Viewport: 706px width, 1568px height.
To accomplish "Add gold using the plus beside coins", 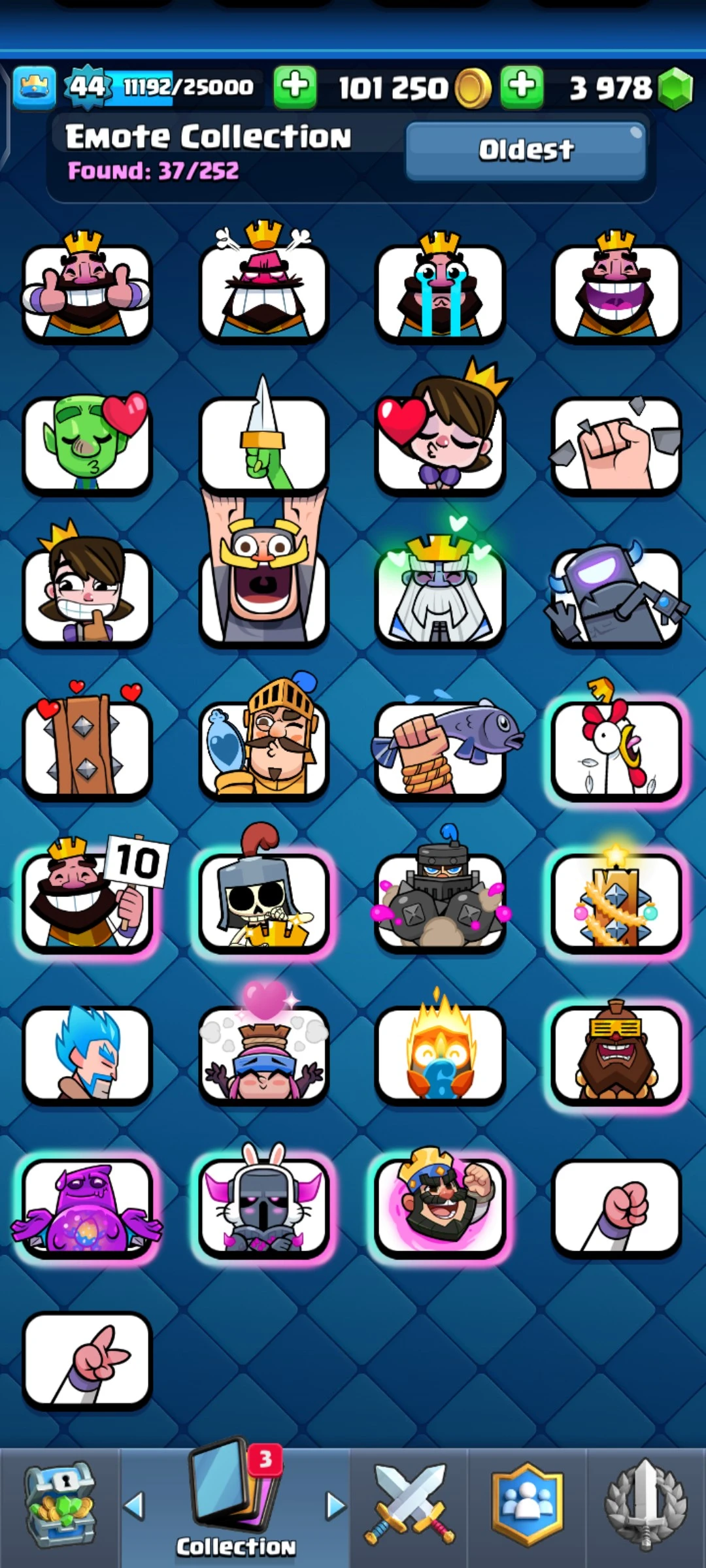I will click(x=295, y=86).
